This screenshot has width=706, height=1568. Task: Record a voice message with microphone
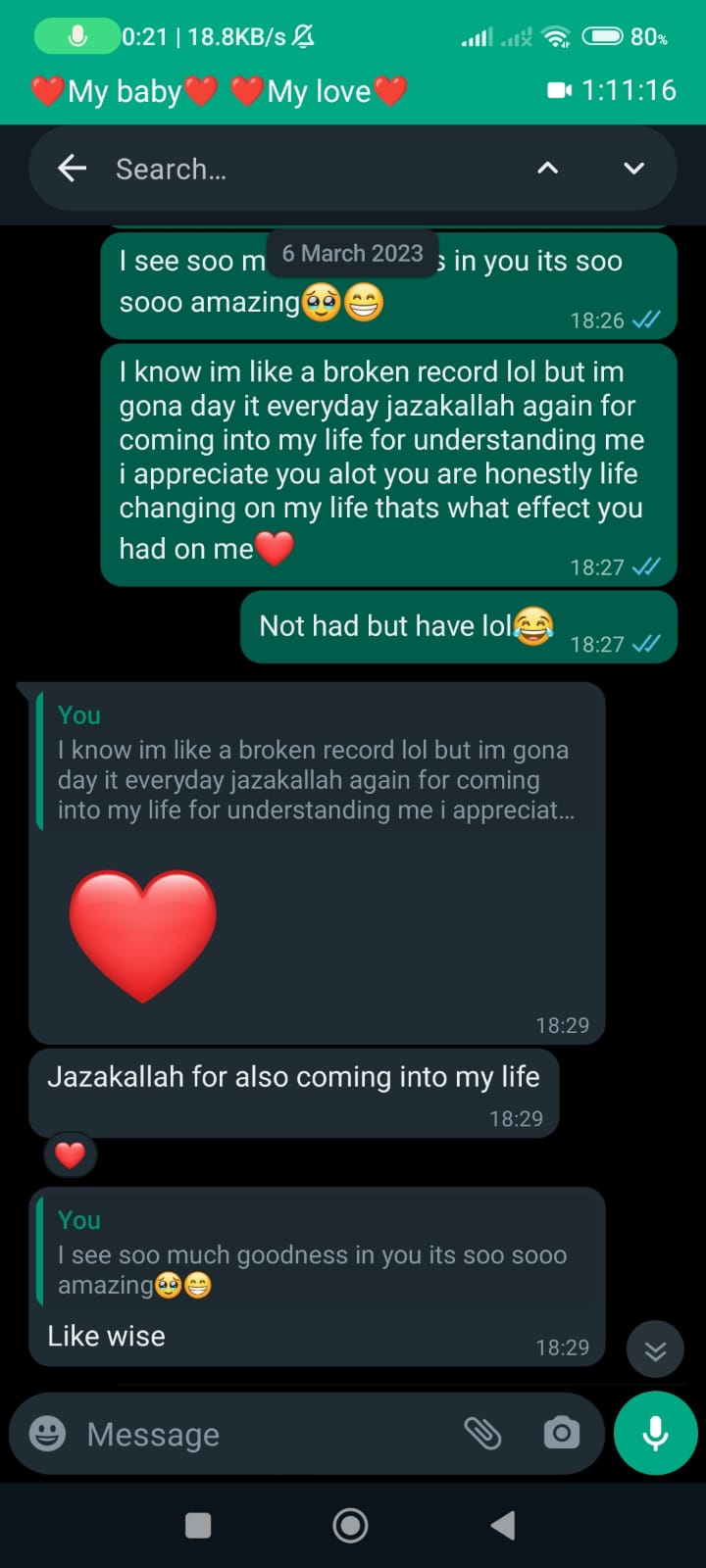[x=655, y=1434]
